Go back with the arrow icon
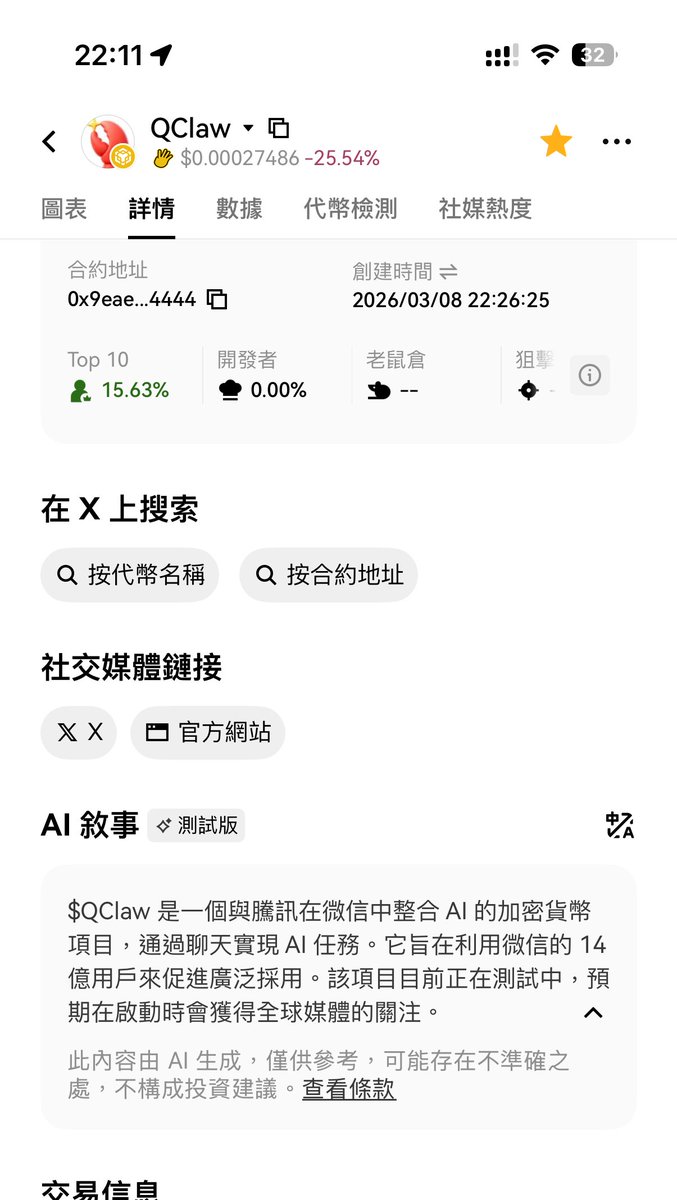This screenshot has width=677, height=1200. tap(49, 142)
